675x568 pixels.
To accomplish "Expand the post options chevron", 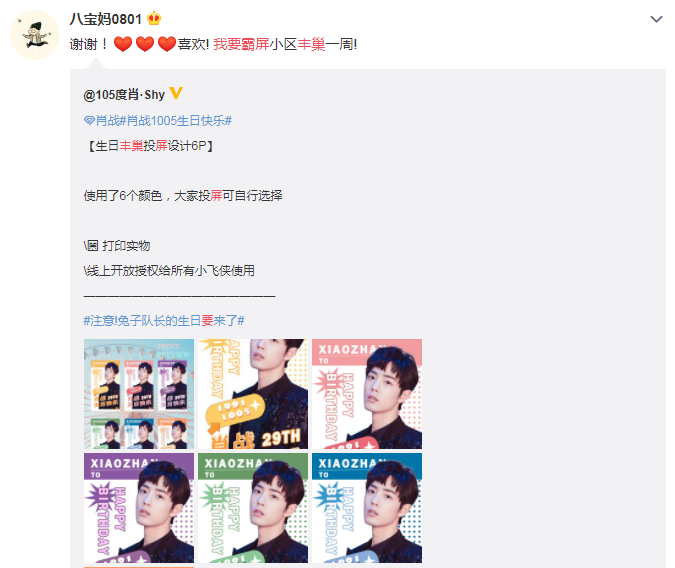I will click(656, 19).
